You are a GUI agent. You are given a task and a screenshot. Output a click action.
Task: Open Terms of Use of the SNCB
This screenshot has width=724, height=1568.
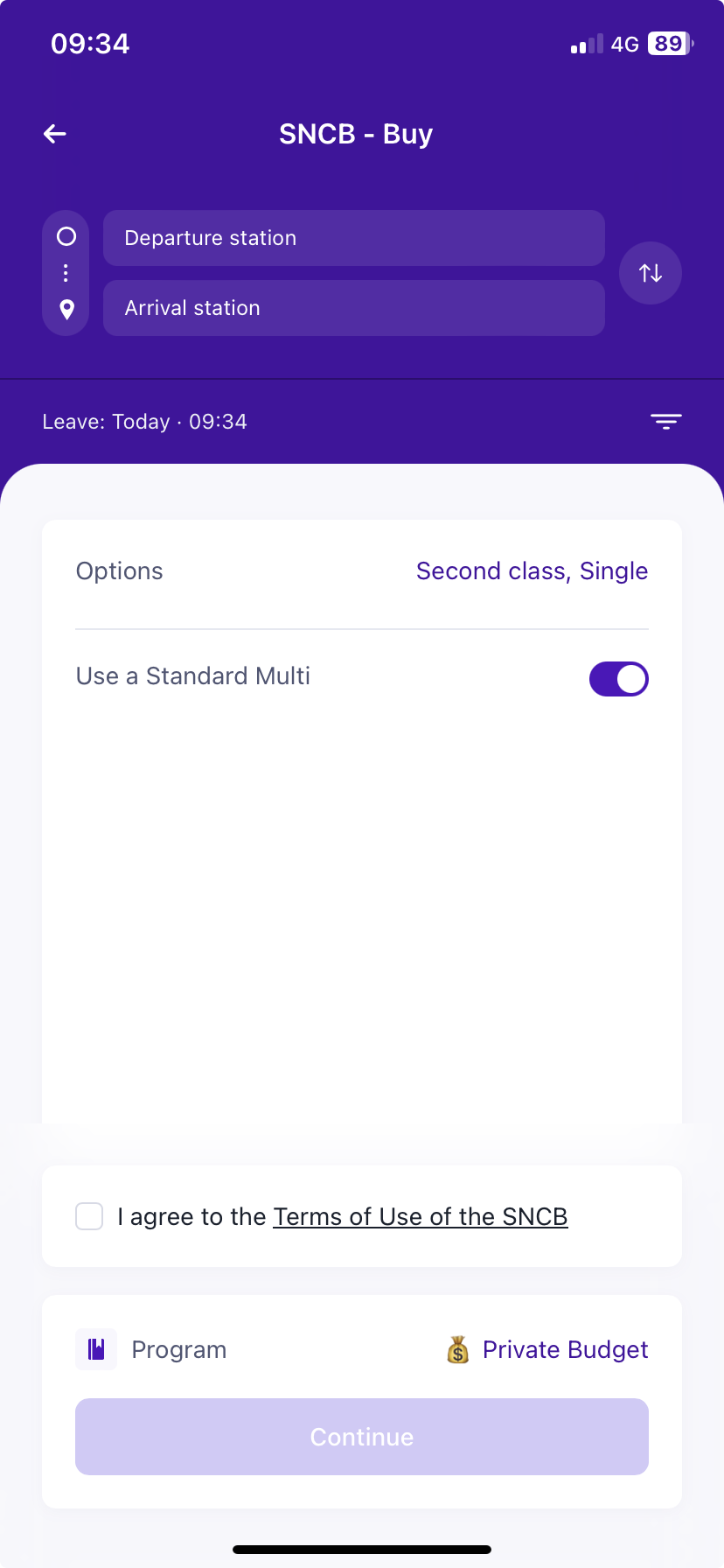pos(421,1217)
